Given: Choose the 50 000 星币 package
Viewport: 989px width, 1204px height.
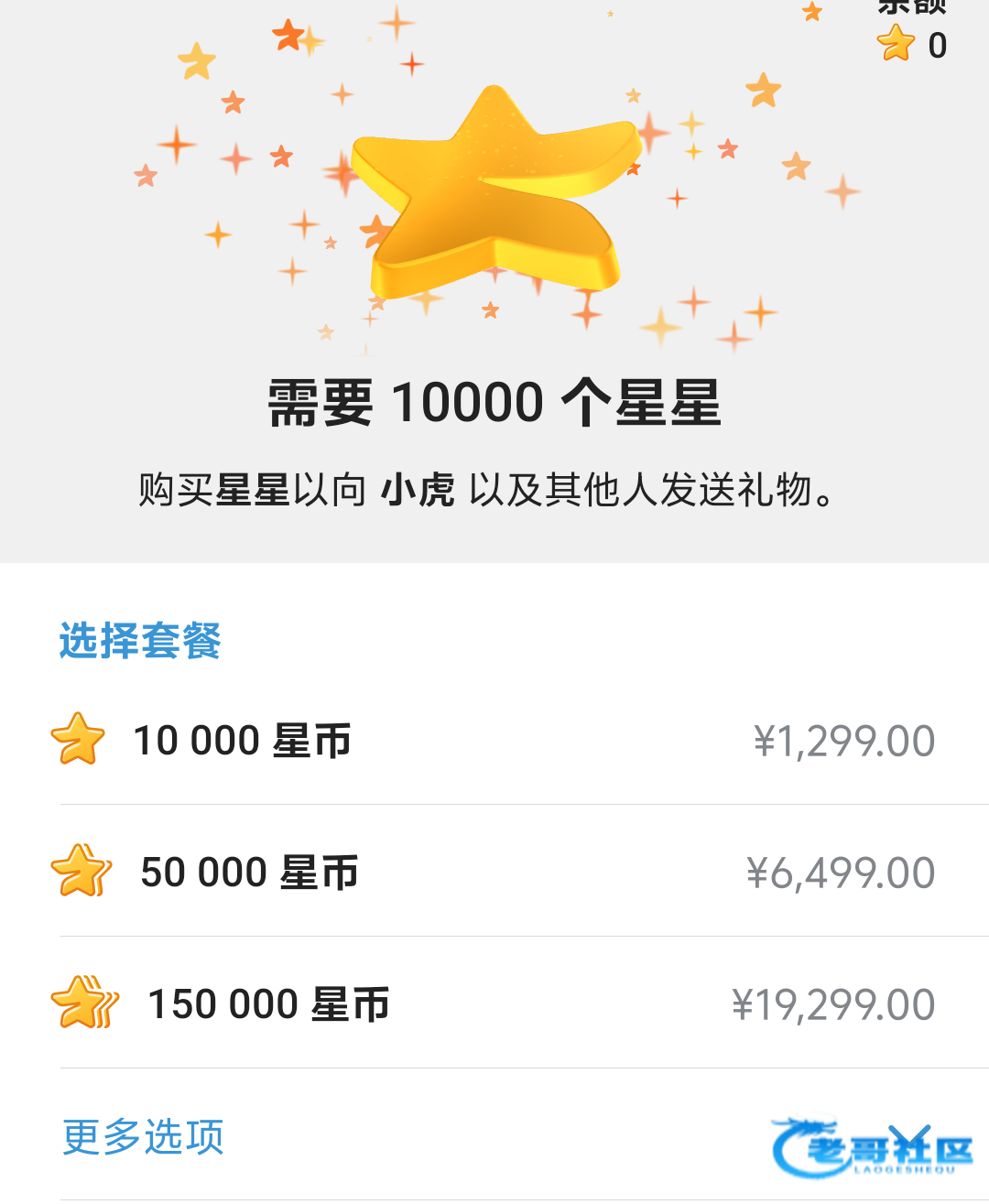Looking at the screenshot, I should (x=494, y=872).
